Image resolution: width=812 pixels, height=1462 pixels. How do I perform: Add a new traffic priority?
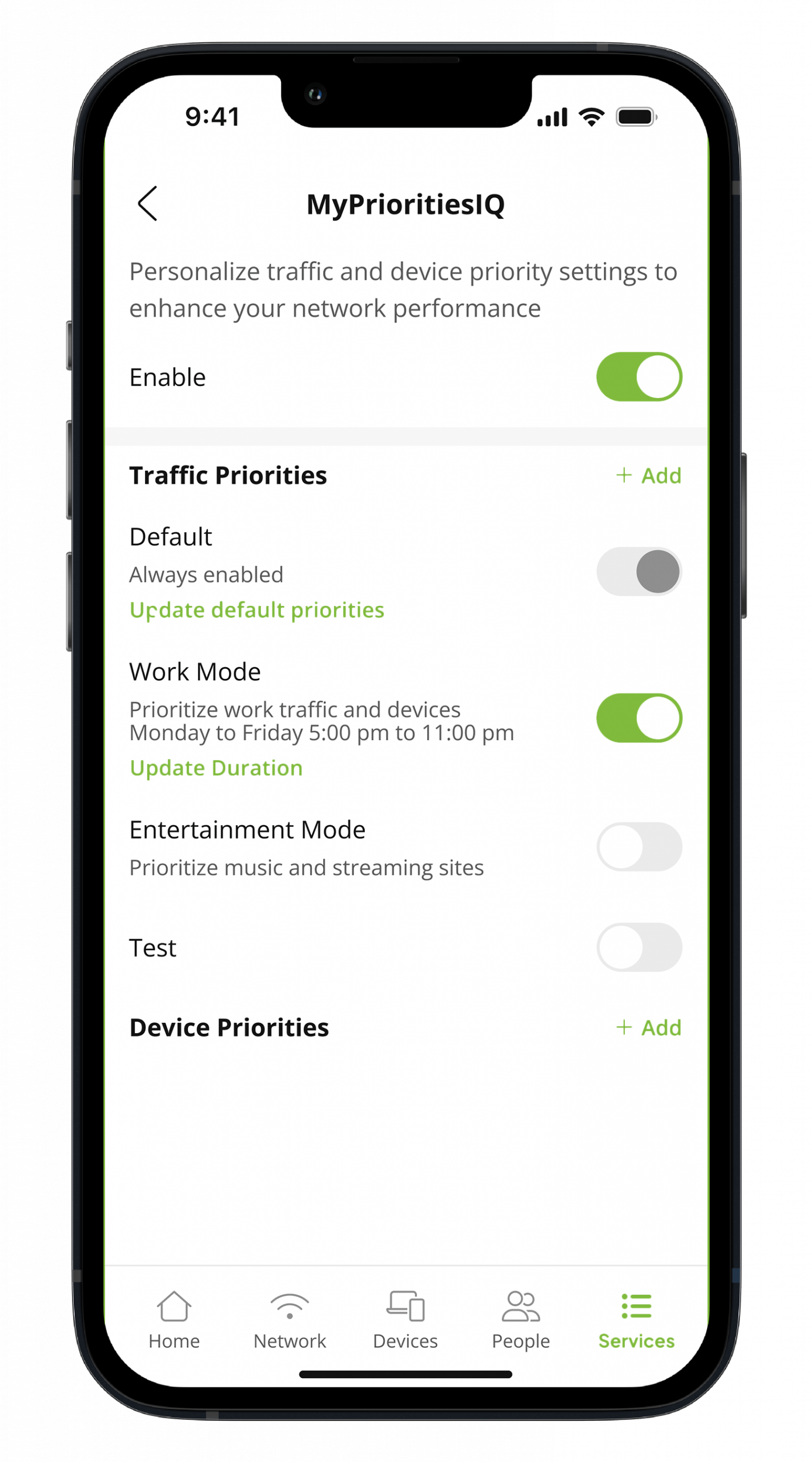coord(649,476)
